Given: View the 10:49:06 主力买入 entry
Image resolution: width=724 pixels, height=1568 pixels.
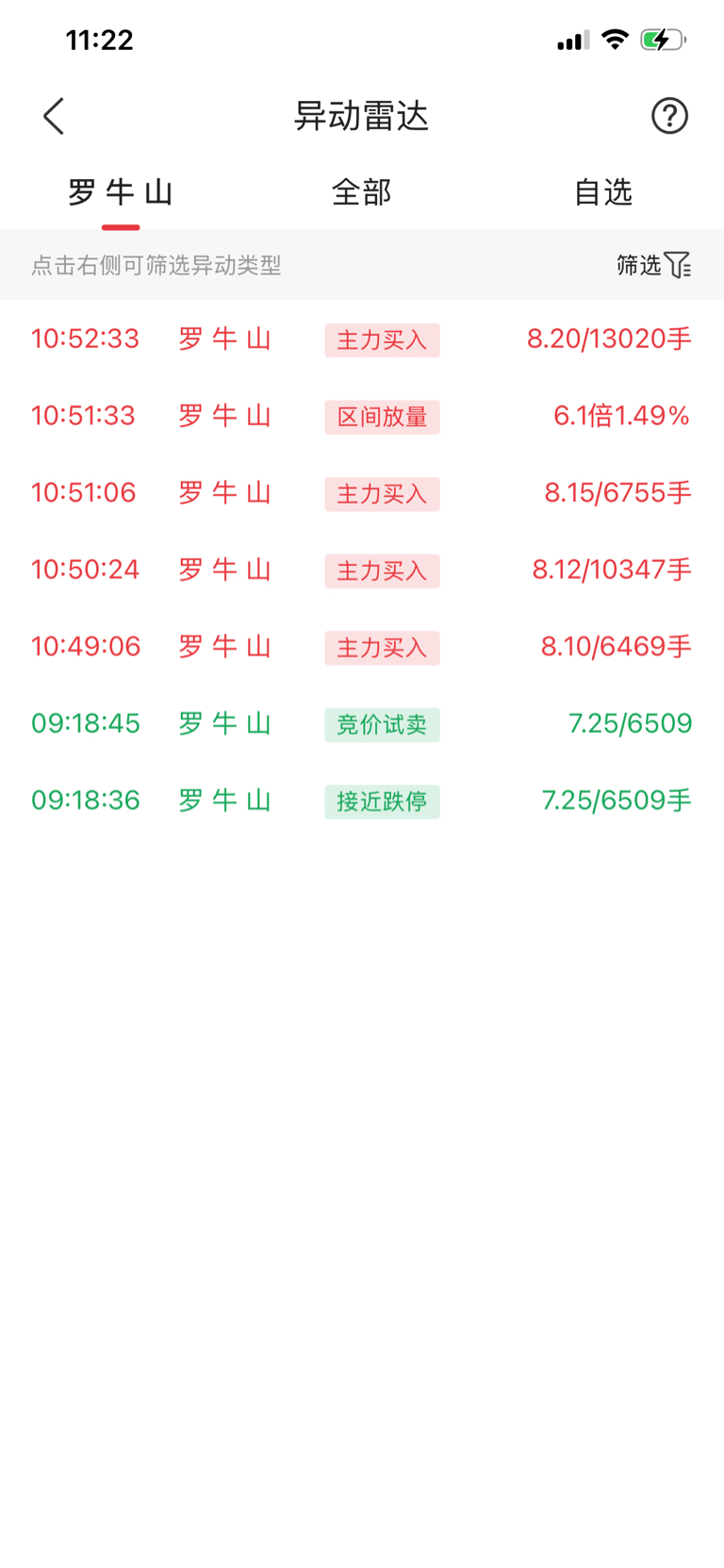Looking at the screenshot, I should 362,647.
